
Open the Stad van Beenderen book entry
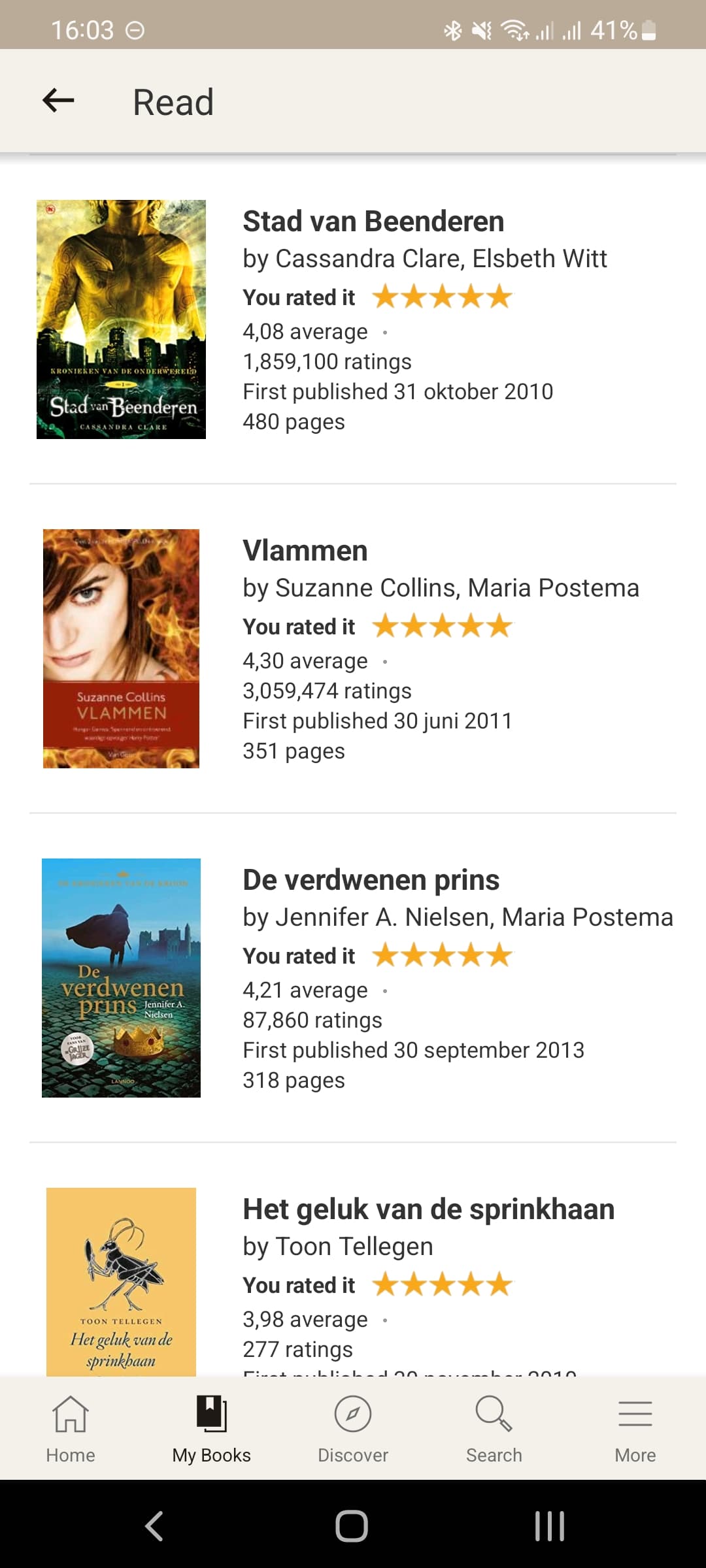(x=353, y=319)
